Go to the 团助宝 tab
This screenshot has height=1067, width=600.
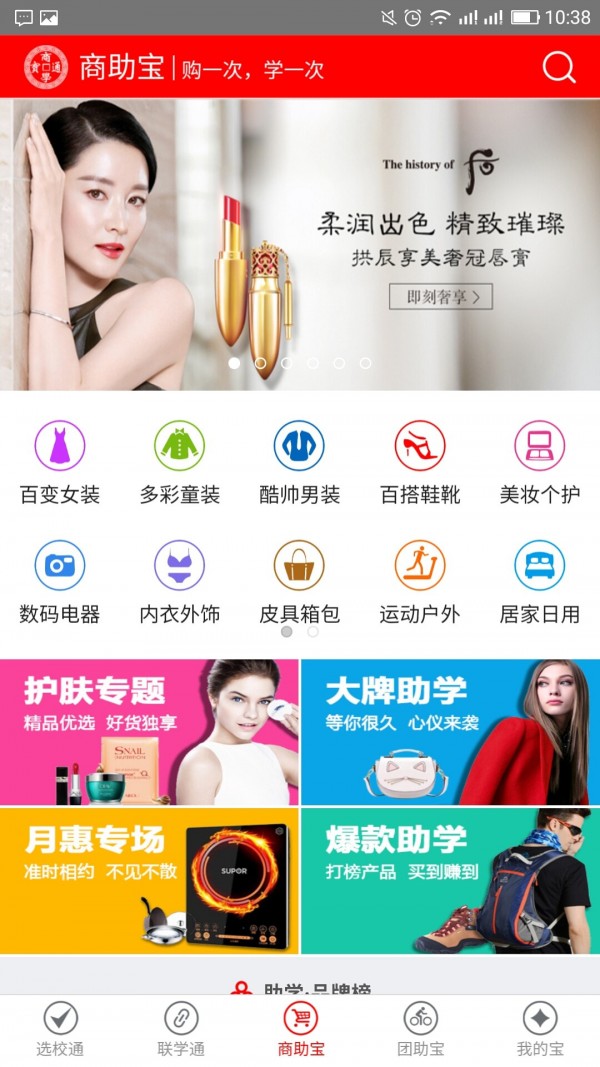(421, 1029)
